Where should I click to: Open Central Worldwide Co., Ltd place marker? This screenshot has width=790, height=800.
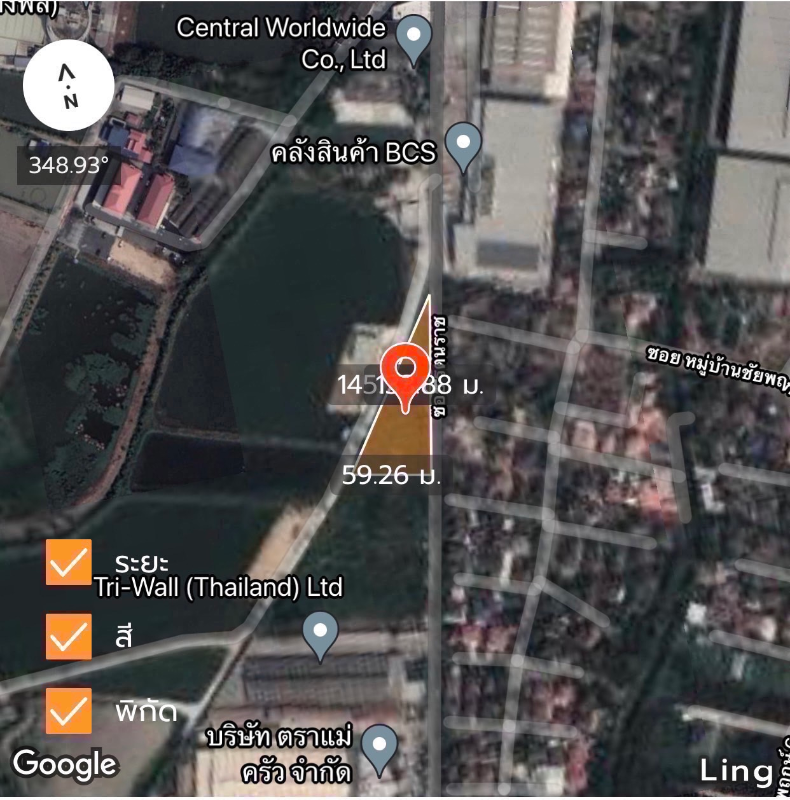tap(413, 38)
